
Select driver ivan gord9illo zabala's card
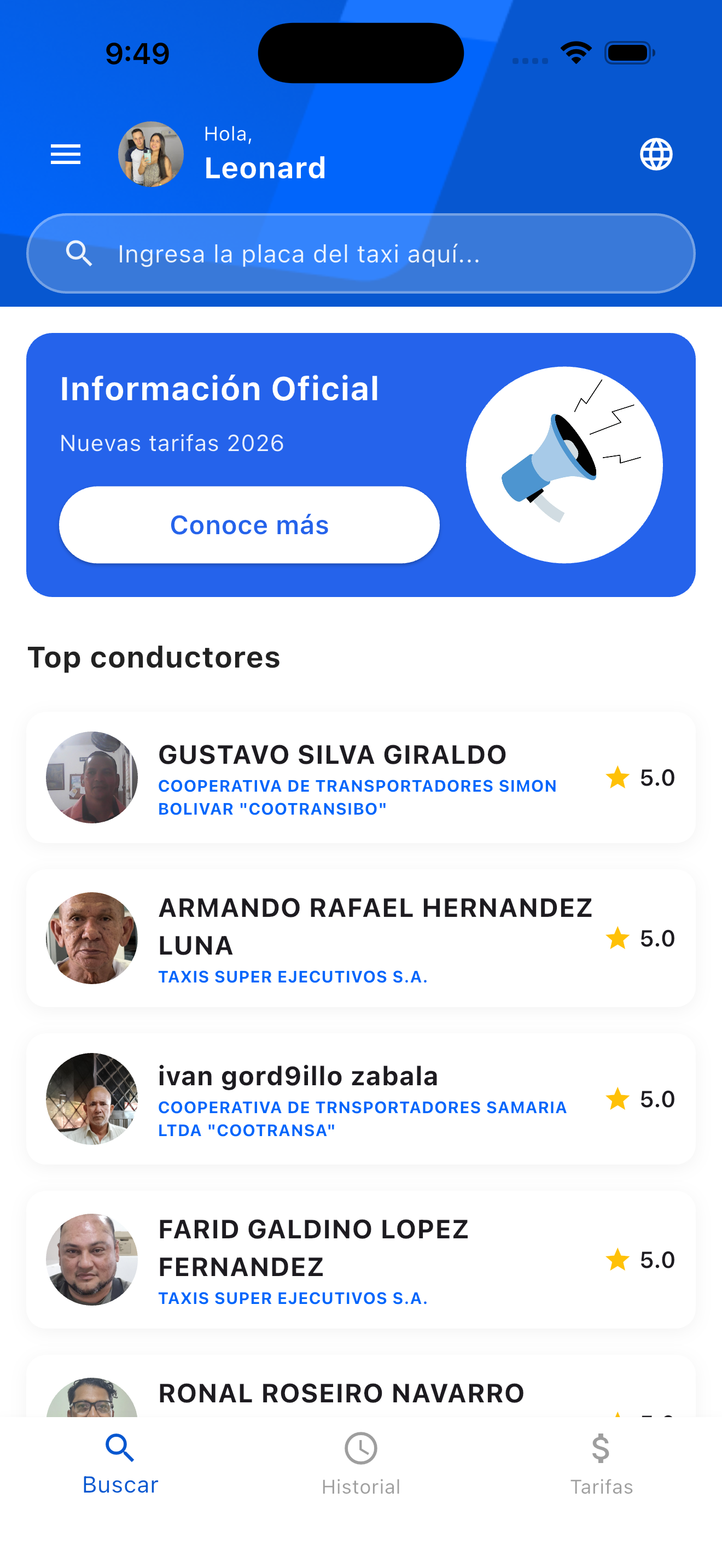(x=360, y=1099)
